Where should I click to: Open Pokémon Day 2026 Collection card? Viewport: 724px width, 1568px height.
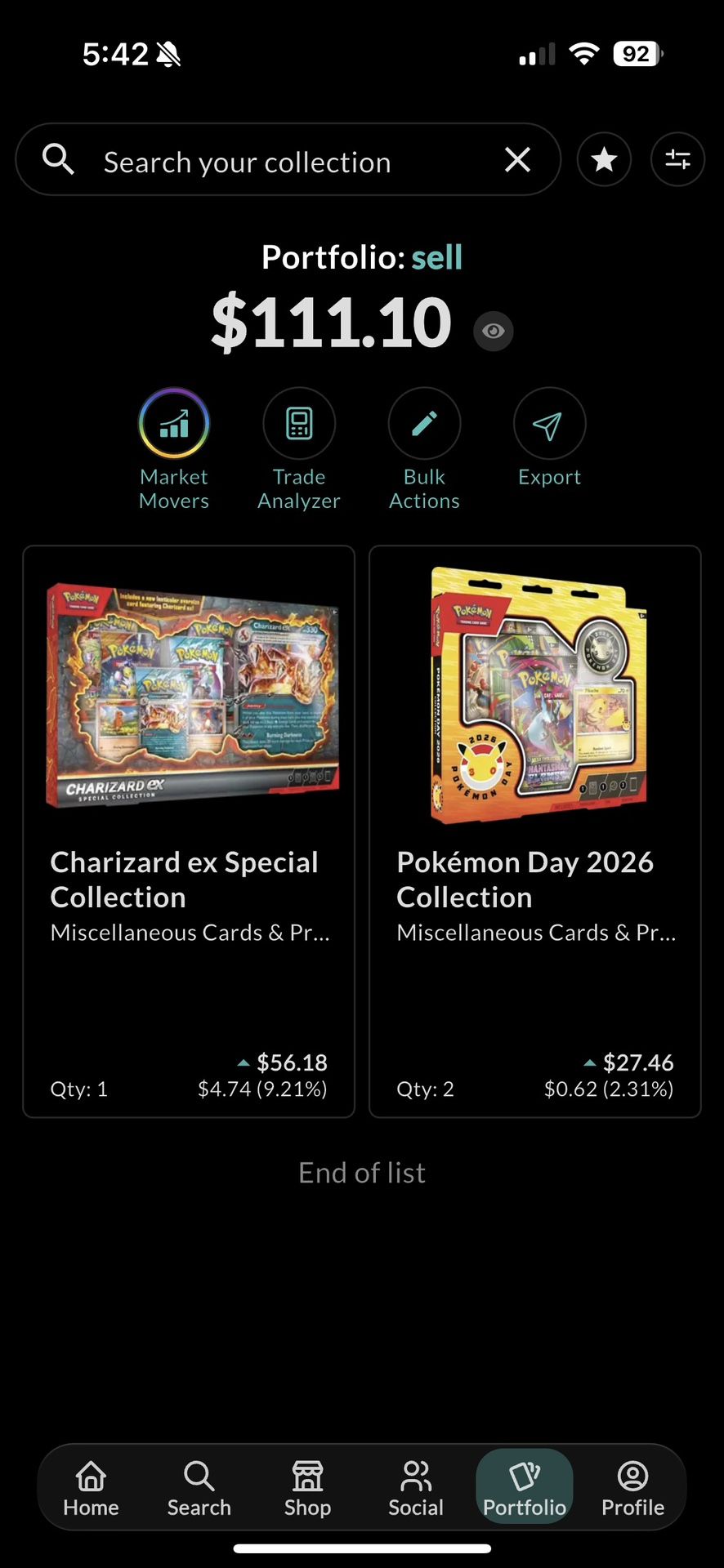coord(535,831)
